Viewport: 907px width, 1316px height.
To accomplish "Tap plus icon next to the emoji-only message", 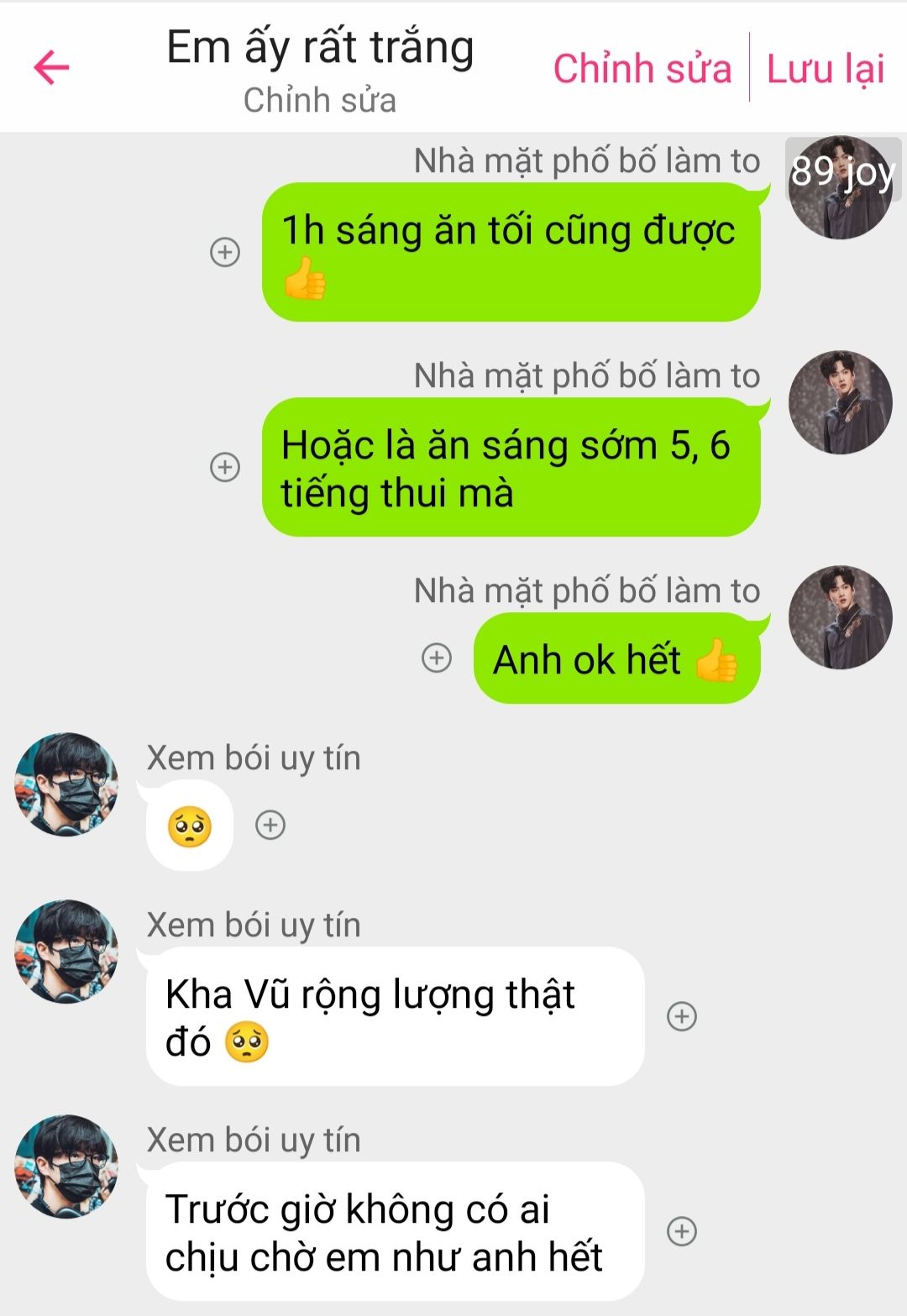I will pyautogui.click(x=270, y=825).
